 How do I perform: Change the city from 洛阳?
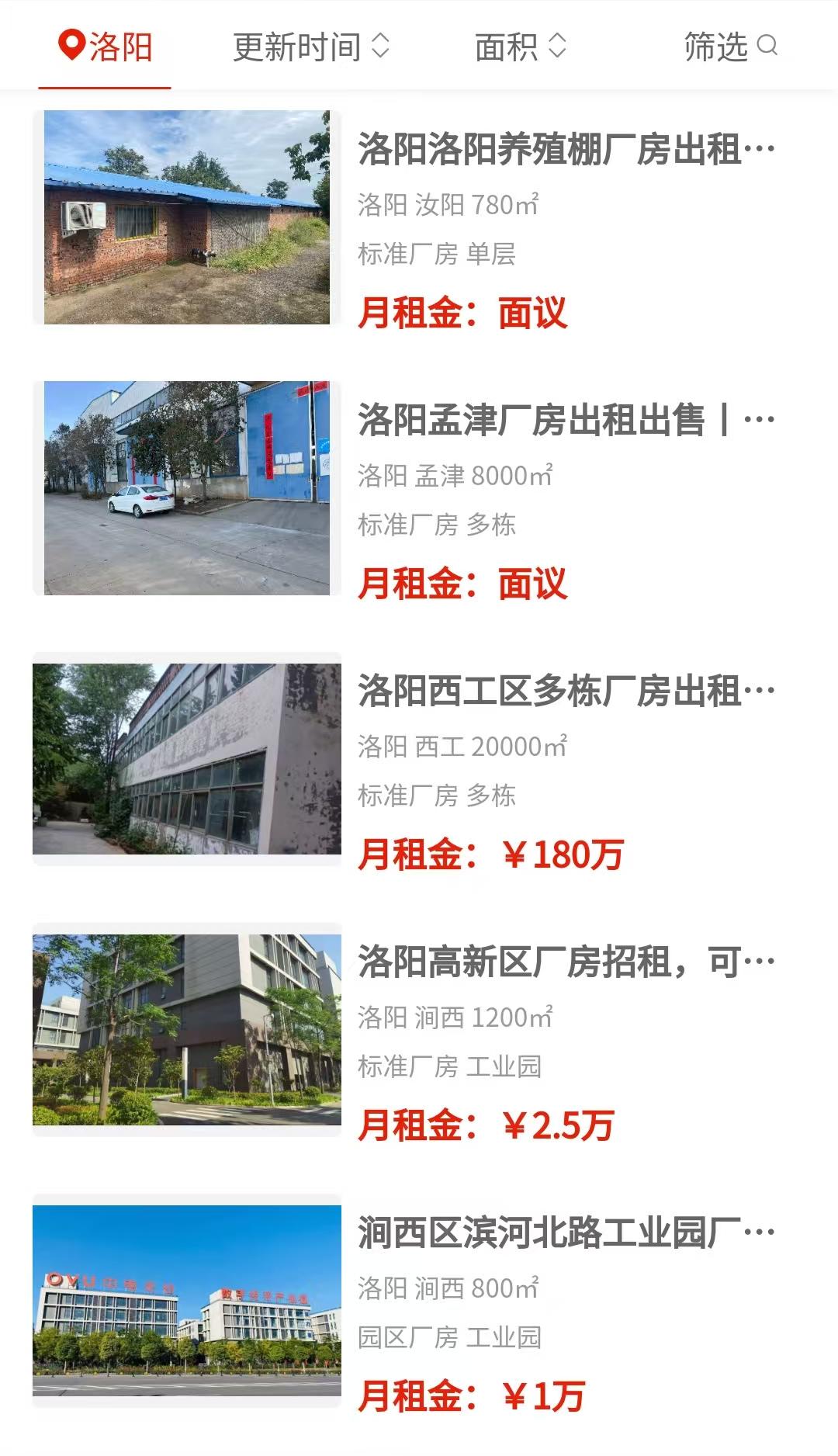pos(106,47)
